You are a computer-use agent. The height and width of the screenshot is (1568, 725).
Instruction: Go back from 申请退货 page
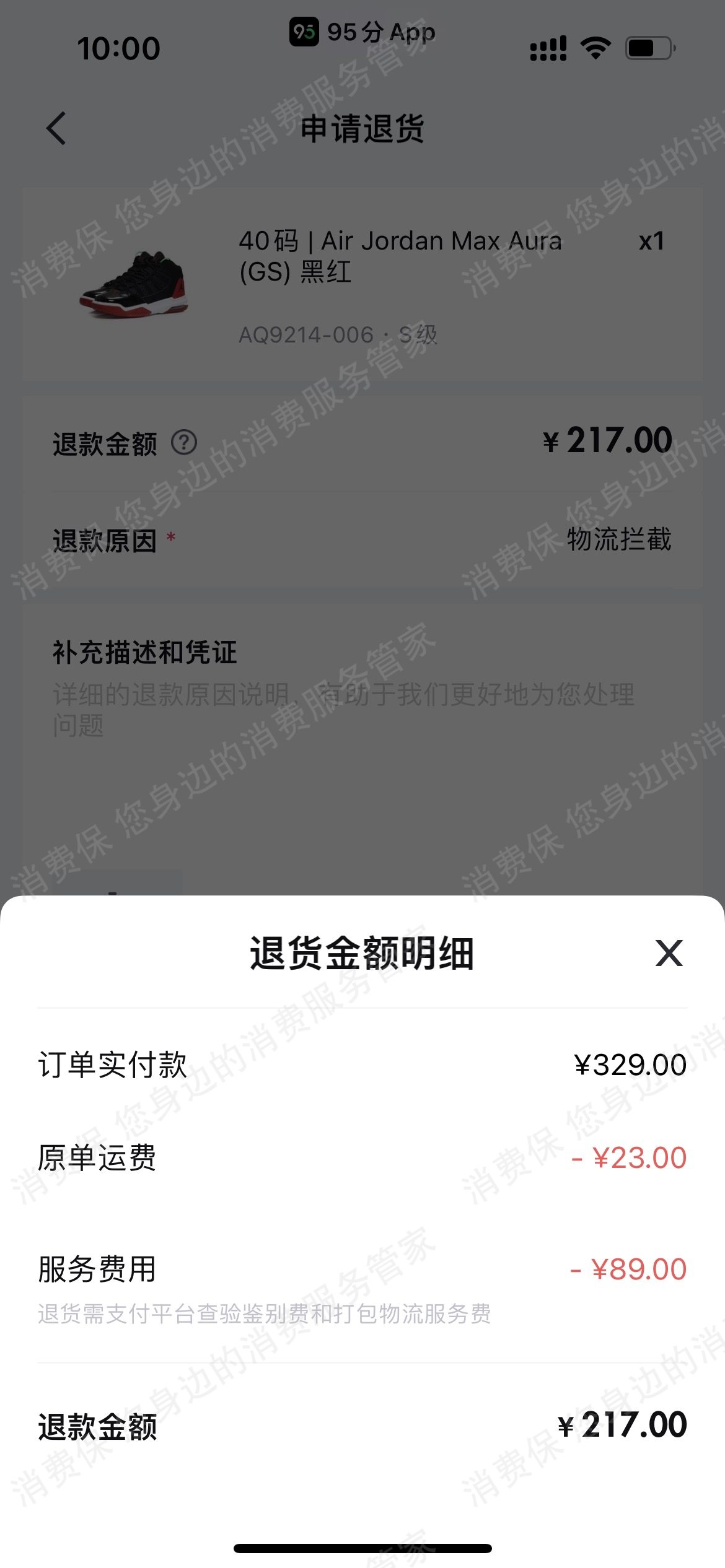tap(56, 129)
